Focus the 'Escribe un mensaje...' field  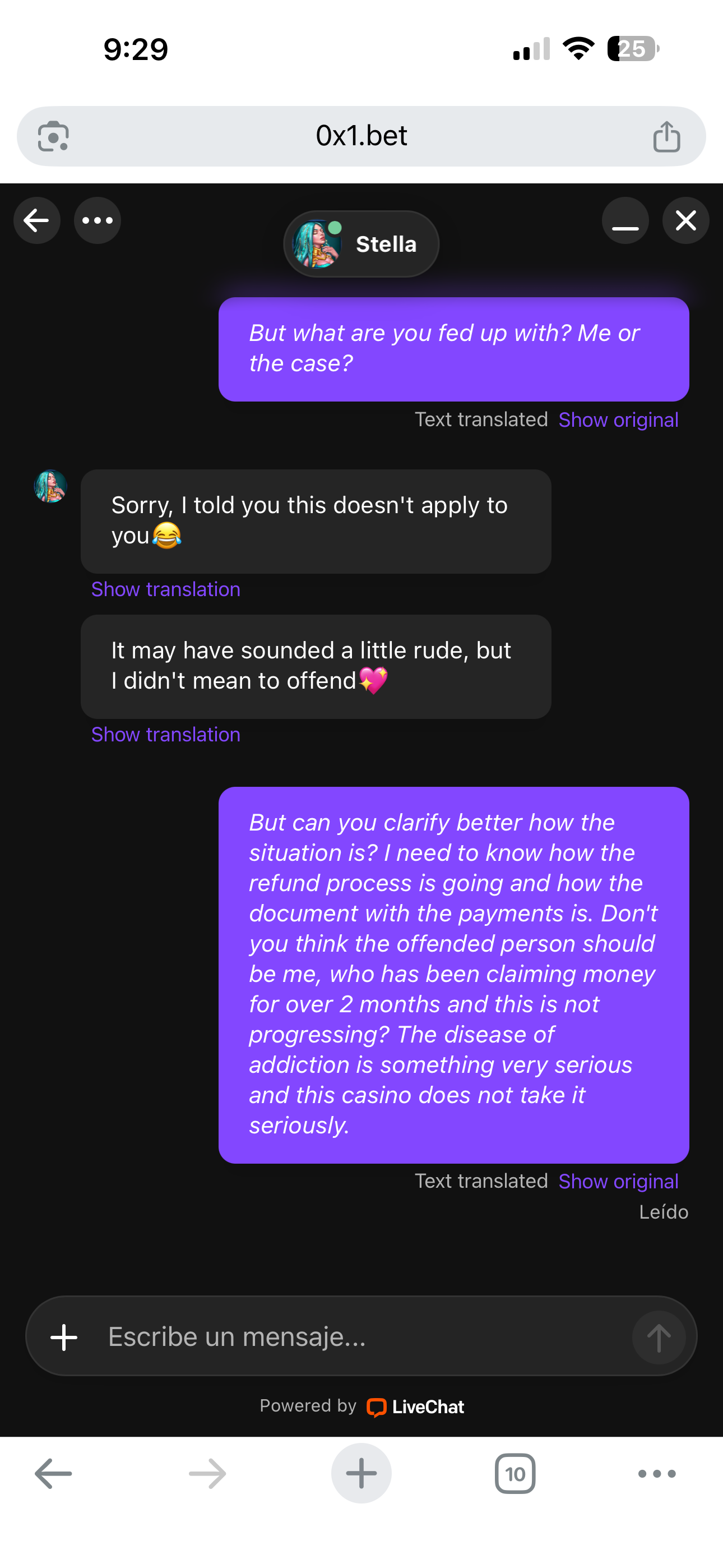(x=359, y=1338)
